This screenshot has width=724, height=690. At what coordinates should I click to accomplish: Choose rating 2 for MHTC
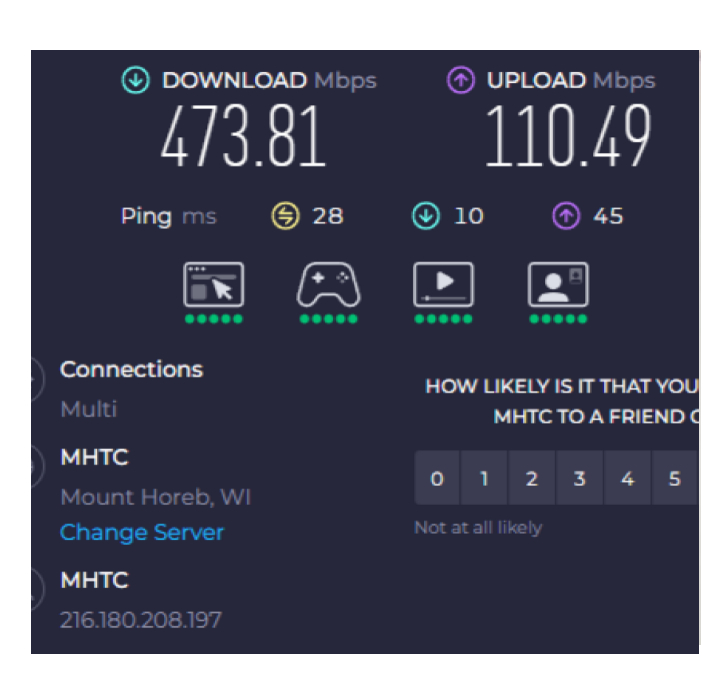tap(532, 479)
